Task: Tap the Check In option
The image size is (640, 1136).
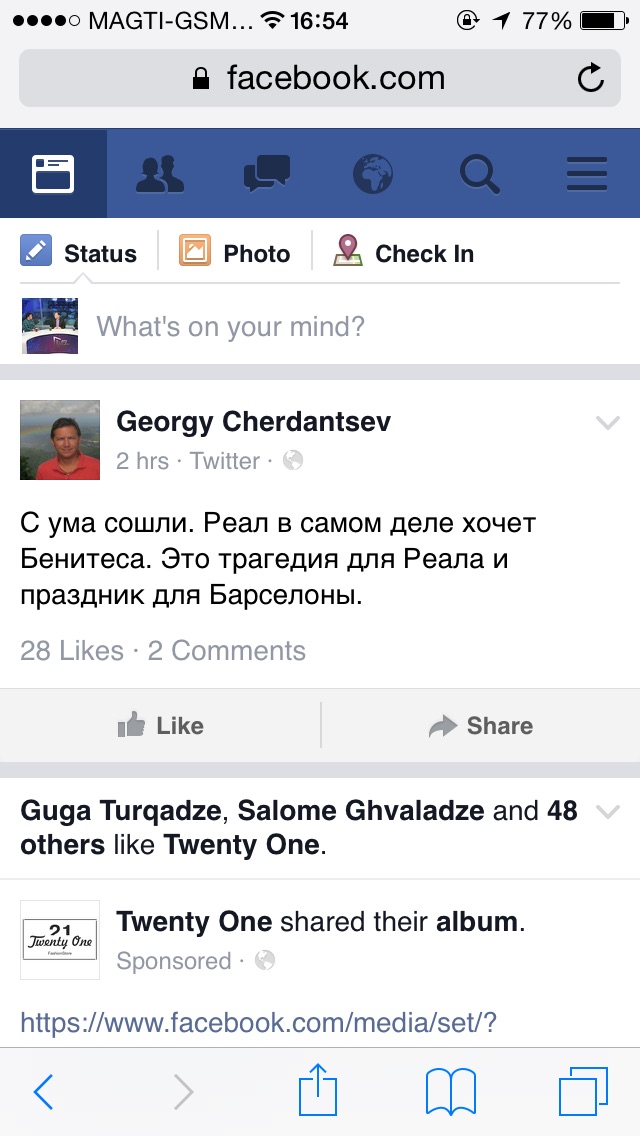Action: 405,253
